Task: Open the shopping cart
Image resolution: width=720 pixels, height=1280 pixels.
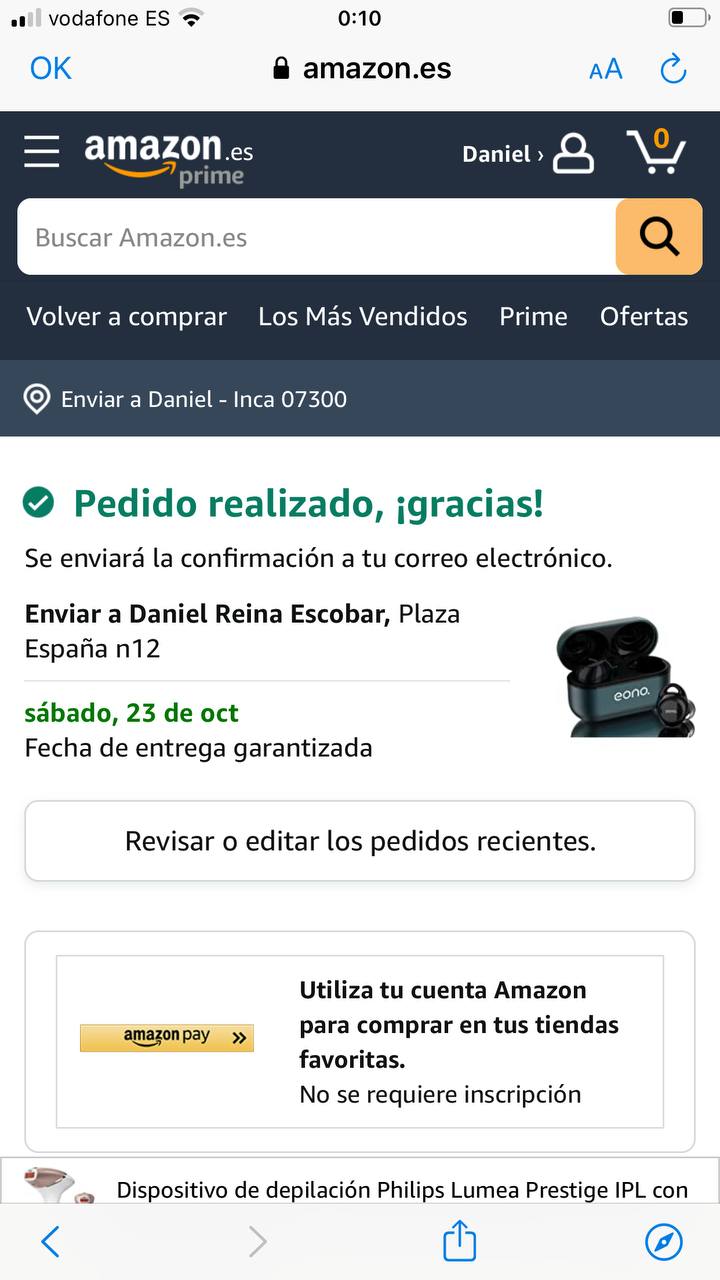Action: pos(657,153)
